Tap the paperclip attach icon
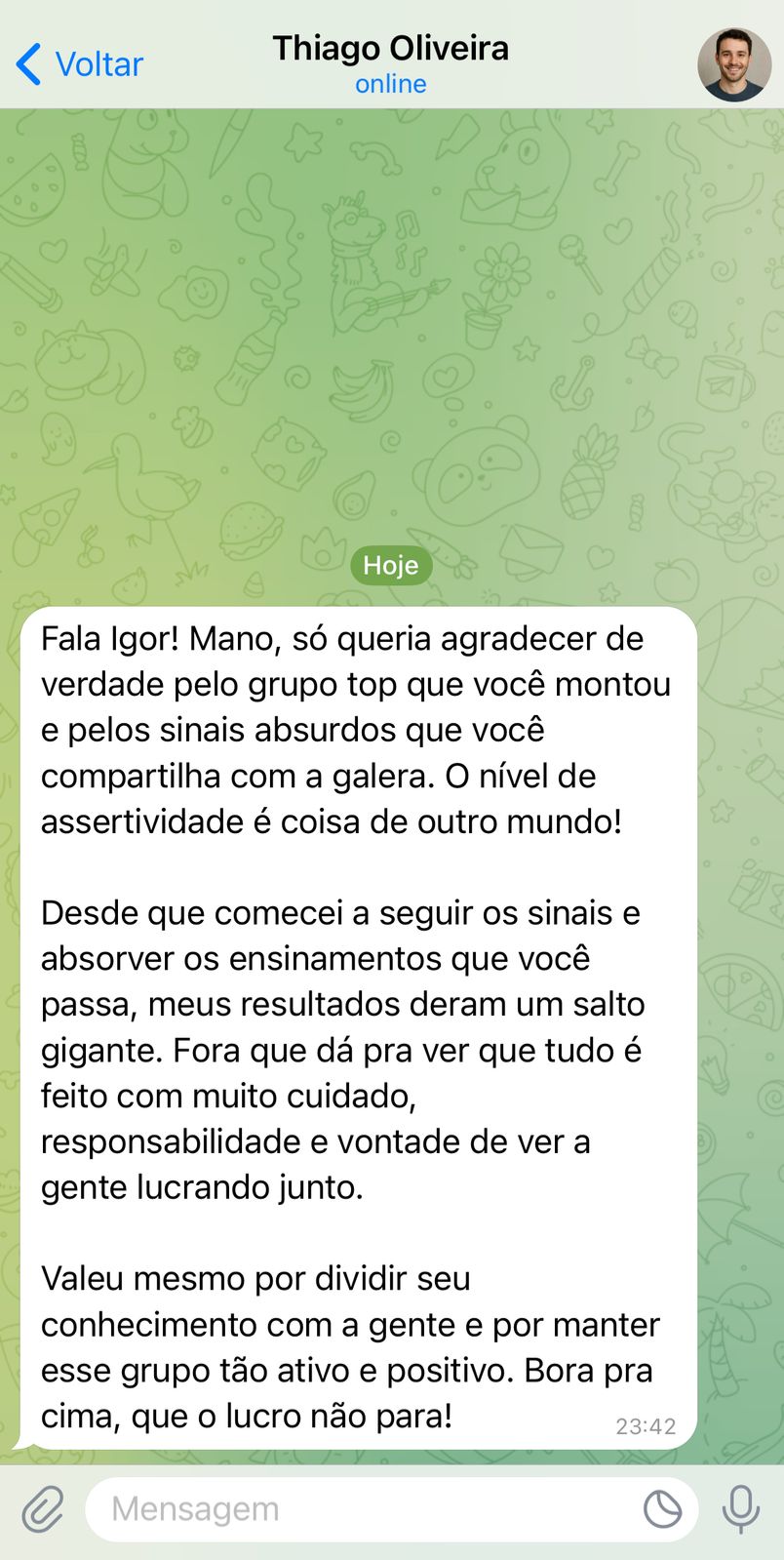This screenshot has width=784, height=1560. (43, 1508)
